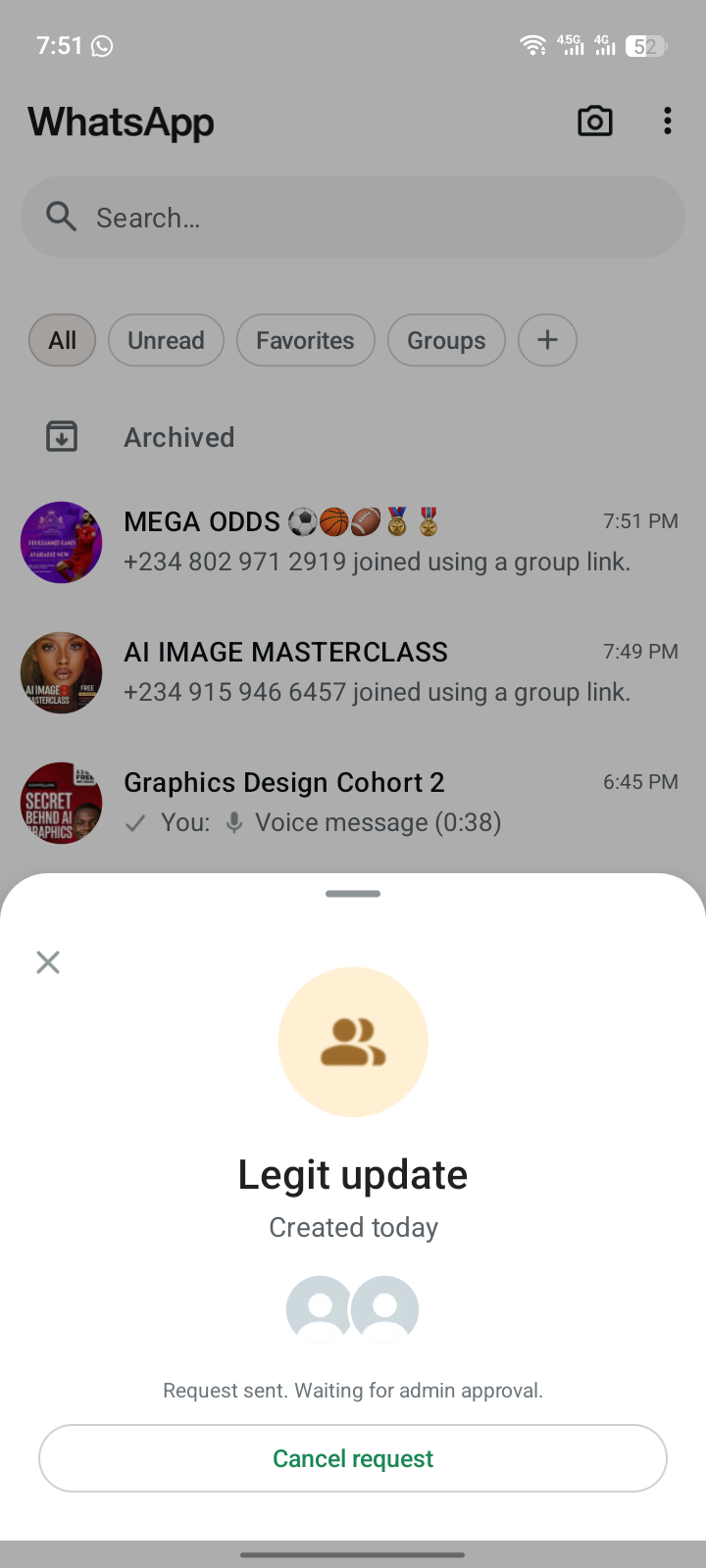Filter chats by Unread
706x1568 pixels.
coord(166,340)
